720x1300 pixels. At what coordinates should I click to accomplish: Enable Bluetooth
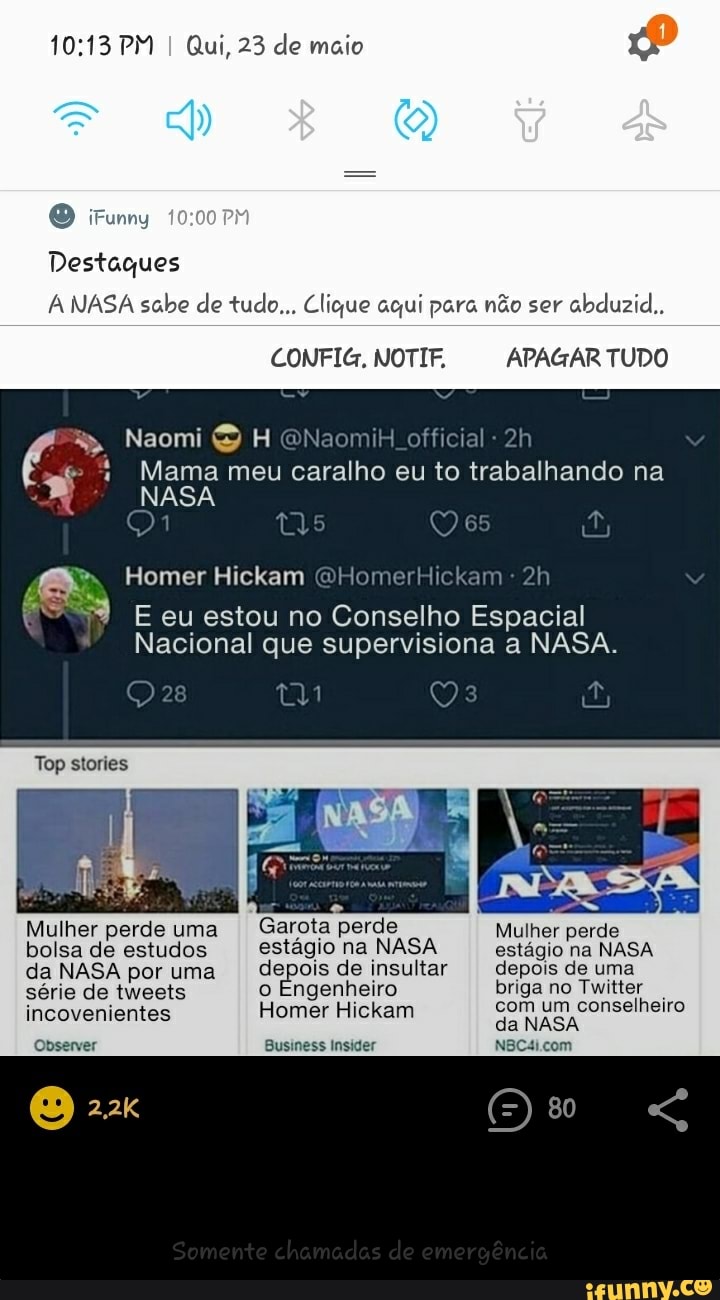click(303, 118)
